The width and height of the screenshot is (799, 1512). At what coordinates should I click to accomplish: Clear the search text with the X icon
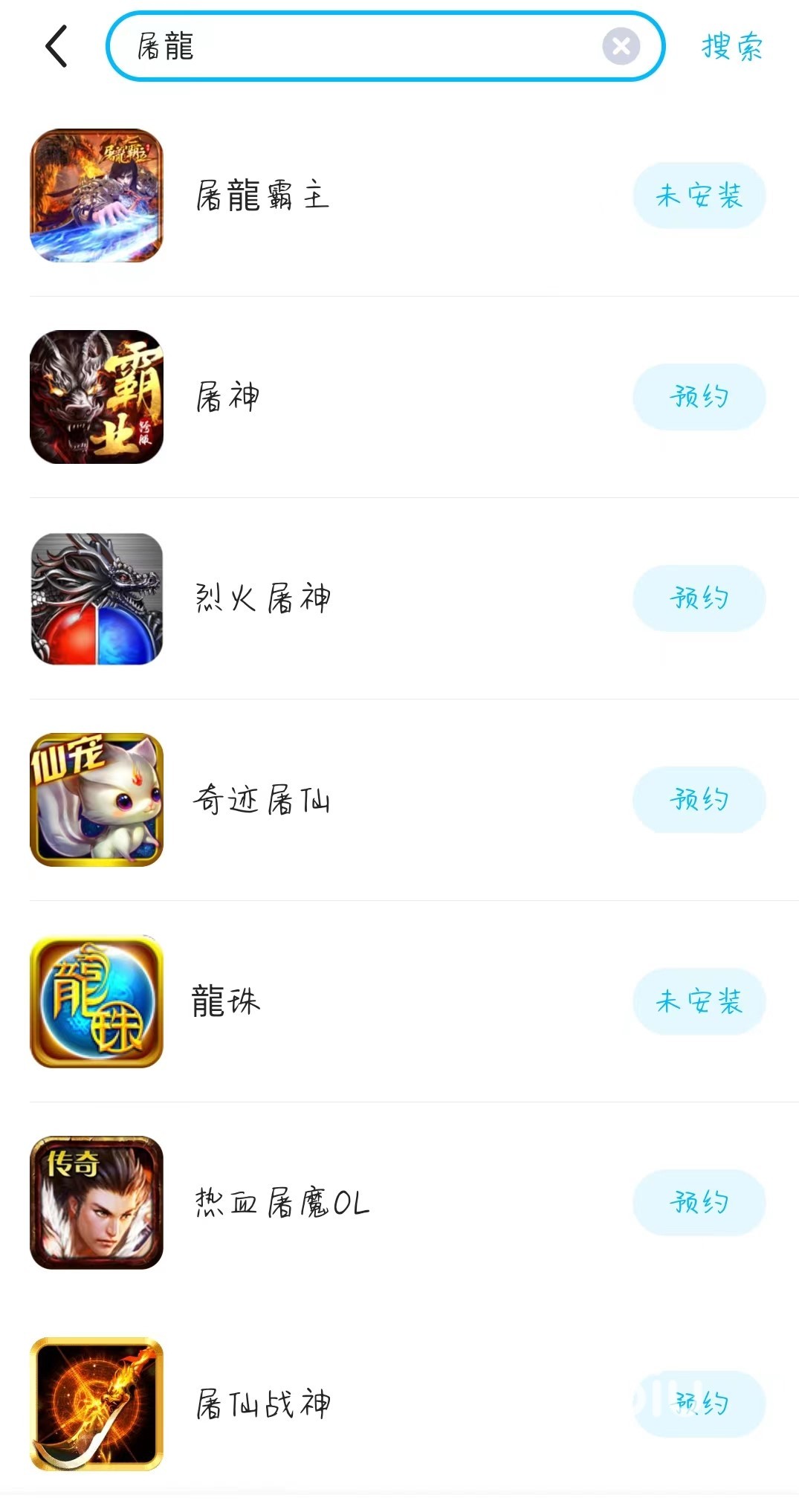click(x=621, y=46)
